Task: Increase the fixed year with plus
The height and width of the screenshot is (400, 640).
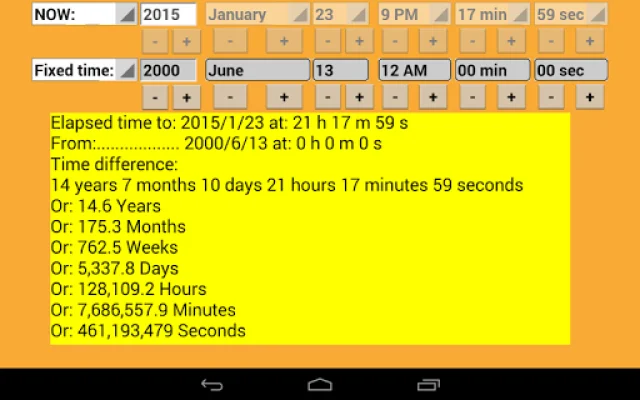Action: (x=186, y=97)
